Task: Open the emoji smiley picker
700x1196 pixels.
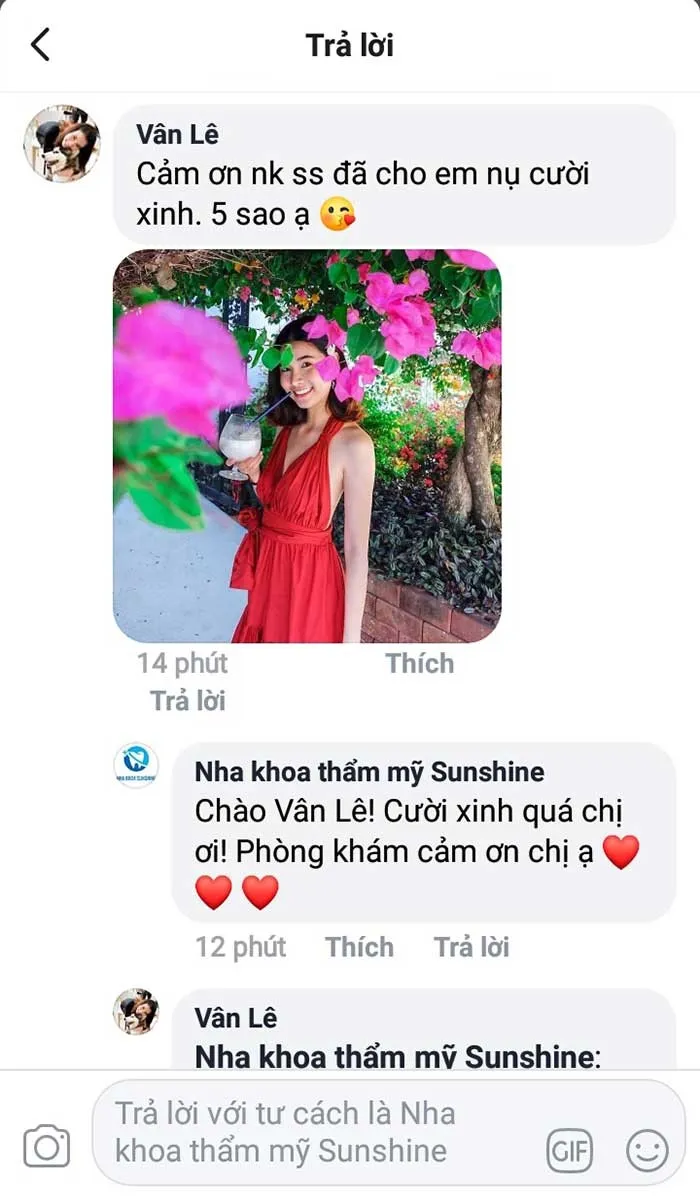Action: coord(647,1150)
